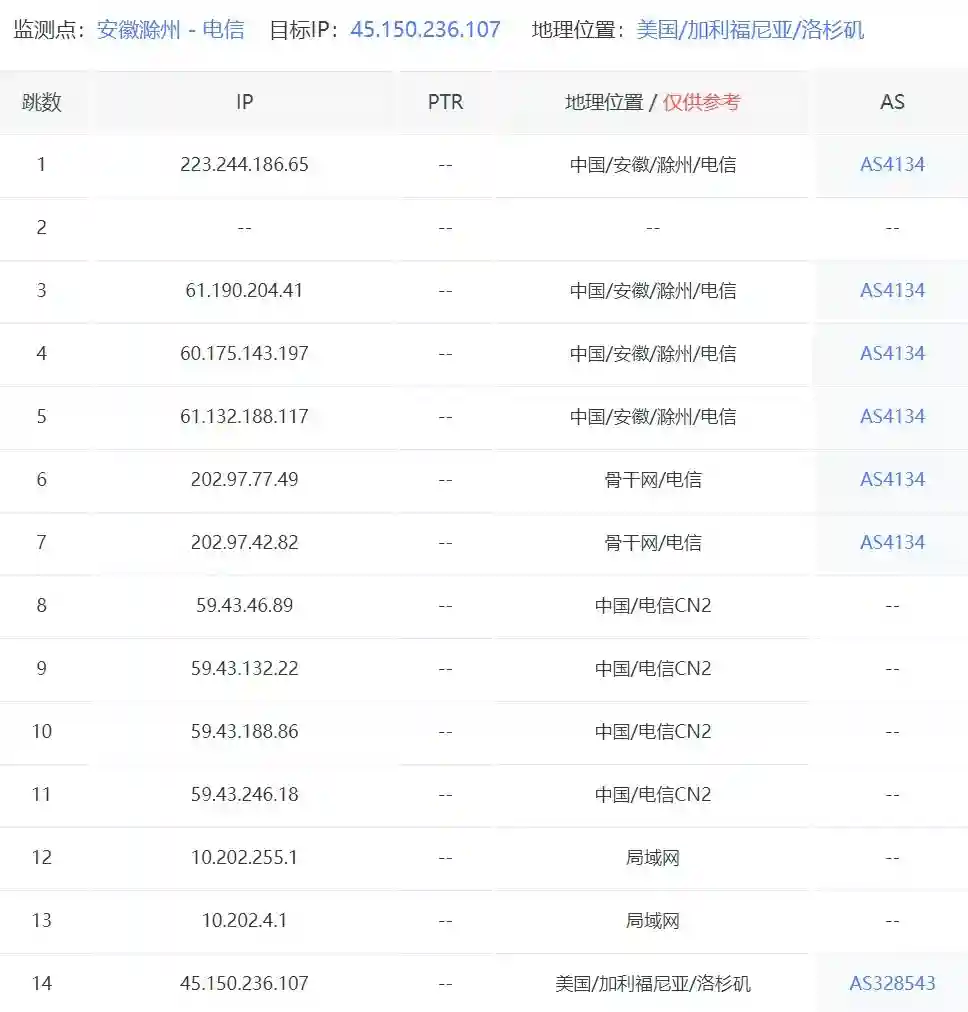This screenshot has width=968, height=1012.
Task: Click 局域网 label on hop 12
Action: pos(653,857)
